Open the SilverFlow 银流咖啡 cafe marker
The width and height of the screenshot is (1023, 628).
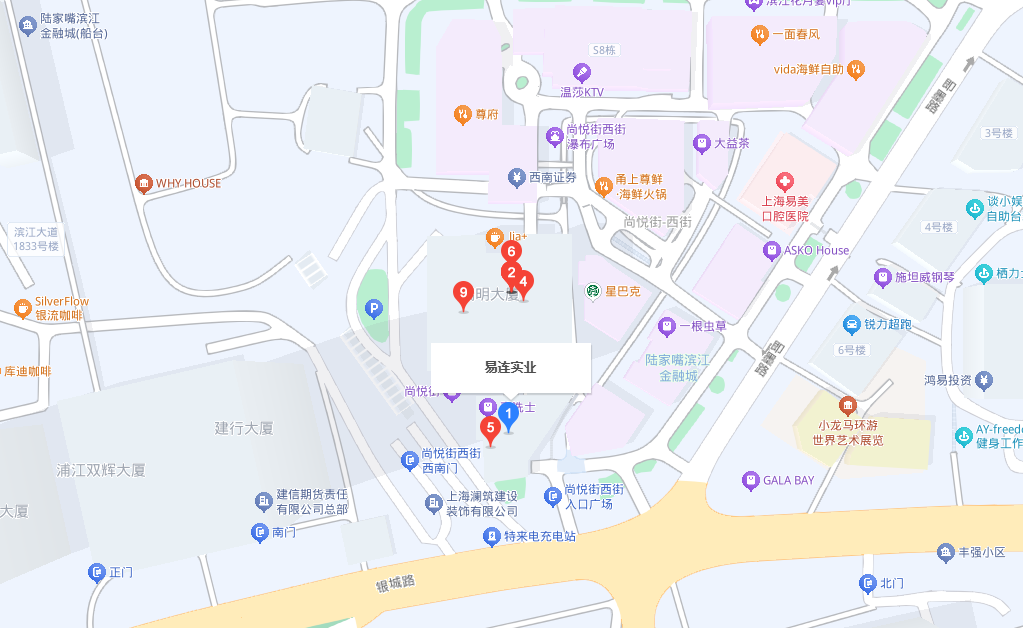tap(22, 308)
